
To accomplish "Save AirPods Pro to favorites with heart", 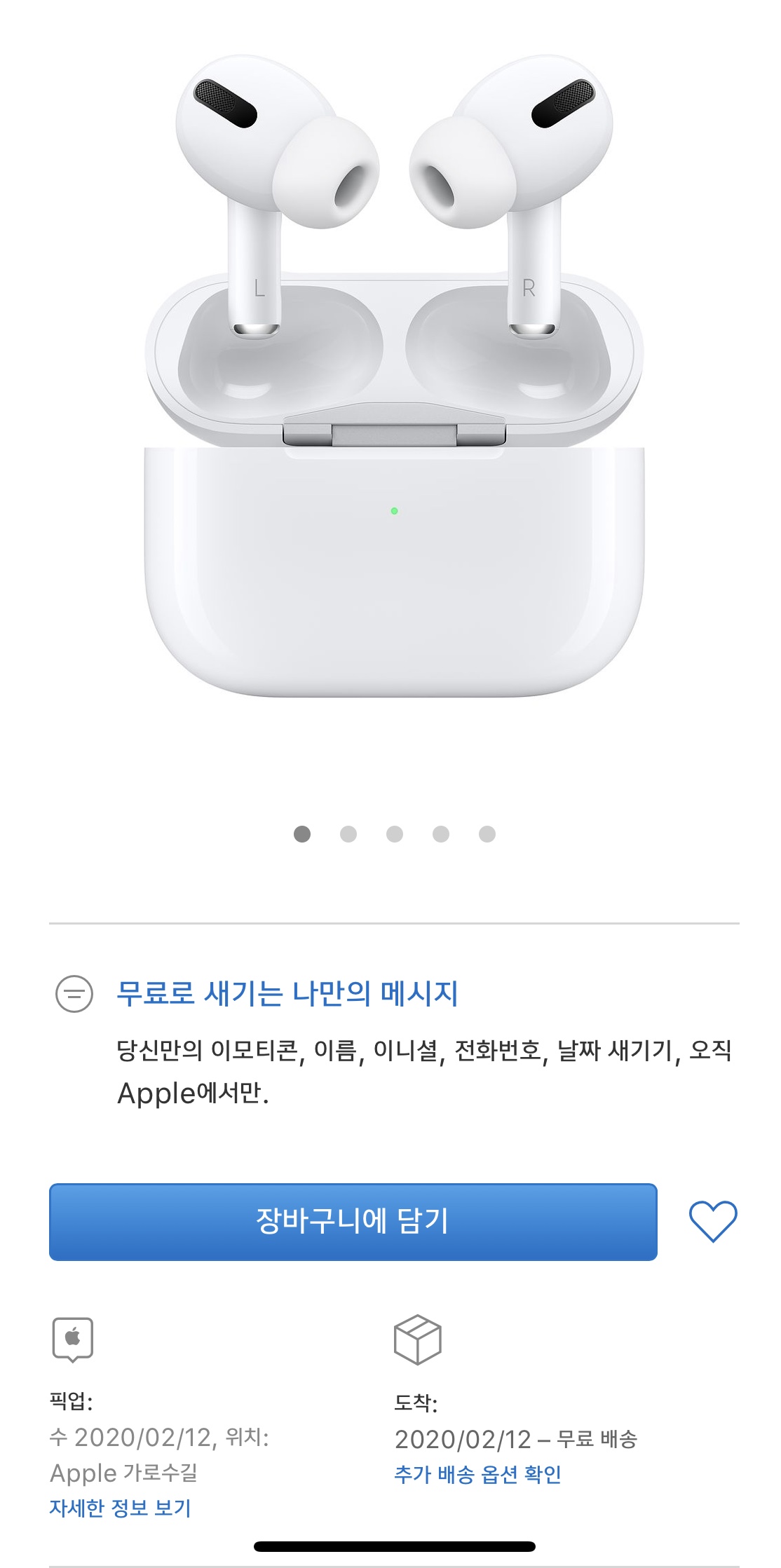I will click(x=712, y=1222).
